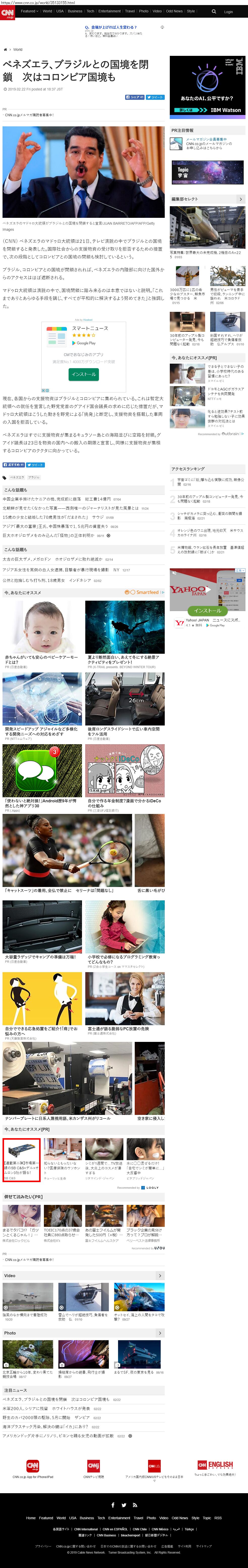Install the SmartNews app from the ad
This screenshot has height=1568, width=248.
click(83, 374)
